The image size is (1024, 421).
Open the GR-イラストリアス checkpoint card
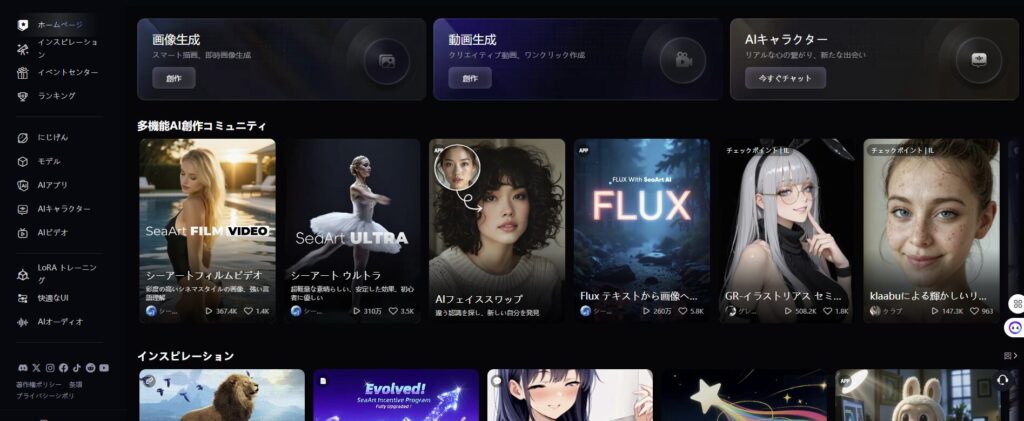pos(787,230)
